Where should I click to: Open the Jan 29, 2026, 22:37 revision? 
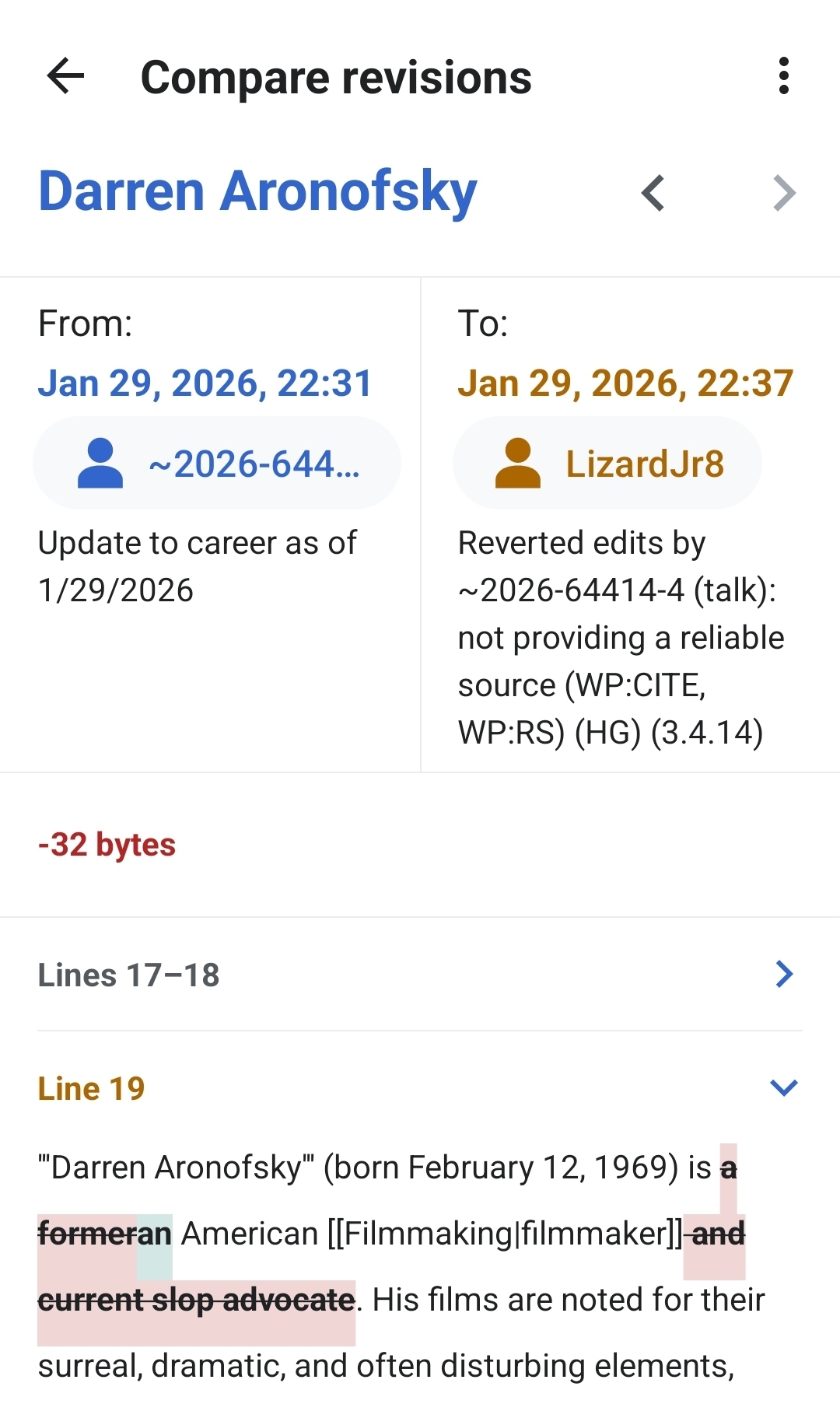pyautogui.click(x=625, y=383)
